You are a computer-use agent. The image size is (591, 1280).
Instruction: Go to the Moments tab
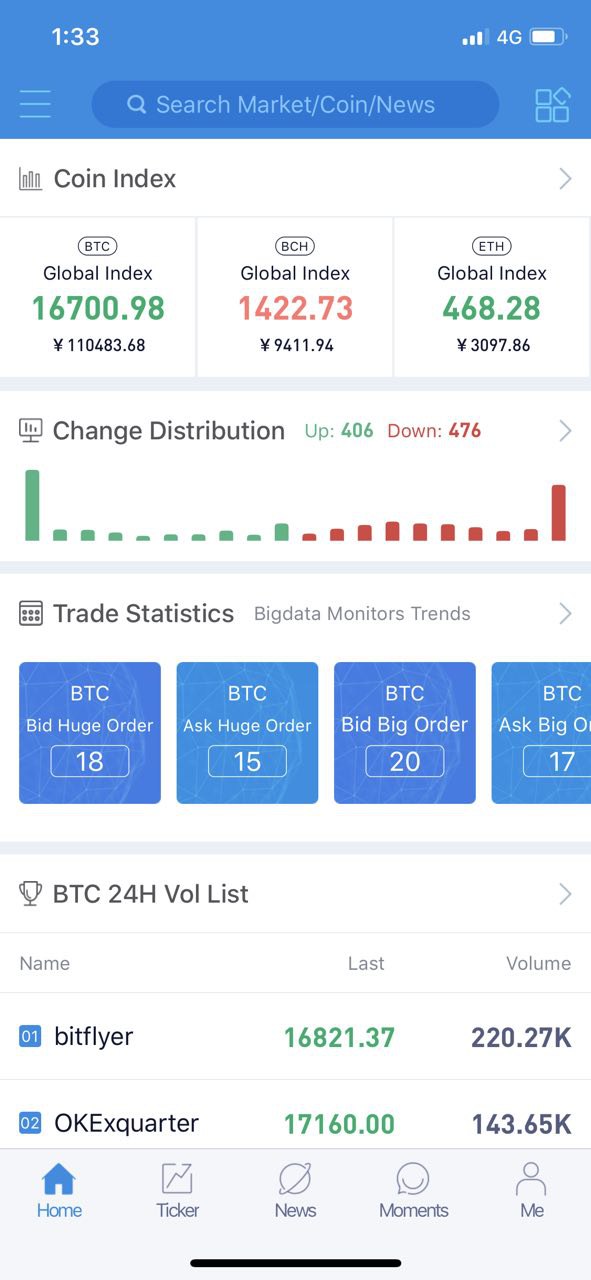(x=413, y=1191)
